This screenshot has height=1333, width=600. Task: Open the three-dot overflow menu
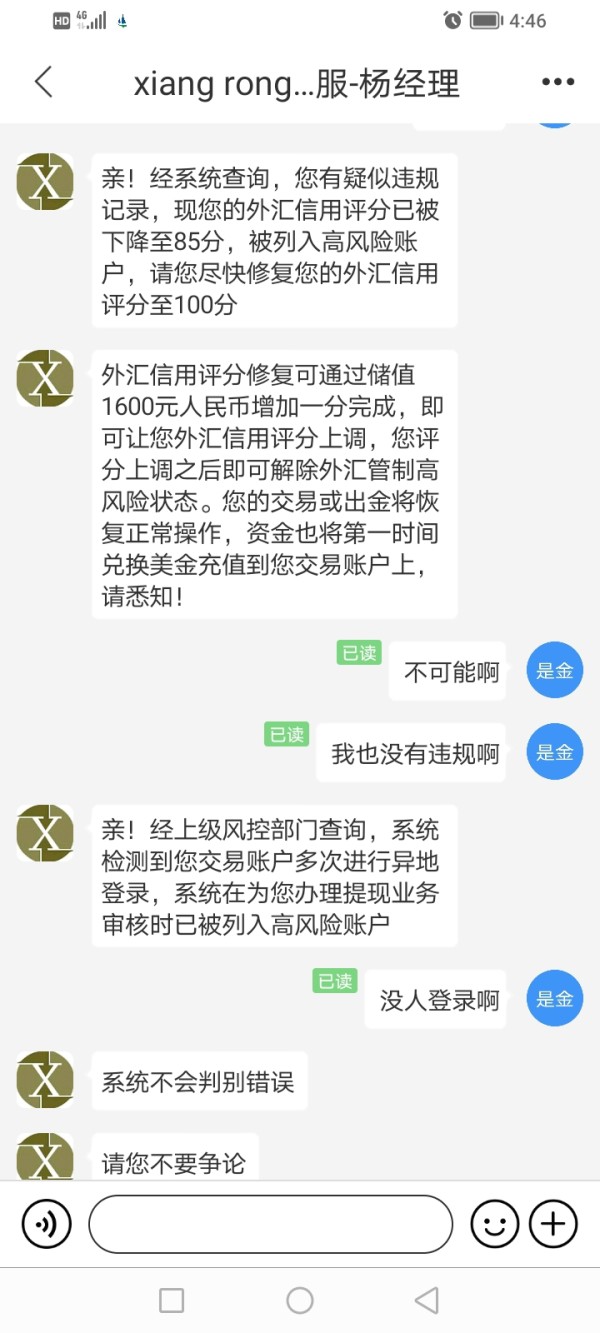[558, 82]
